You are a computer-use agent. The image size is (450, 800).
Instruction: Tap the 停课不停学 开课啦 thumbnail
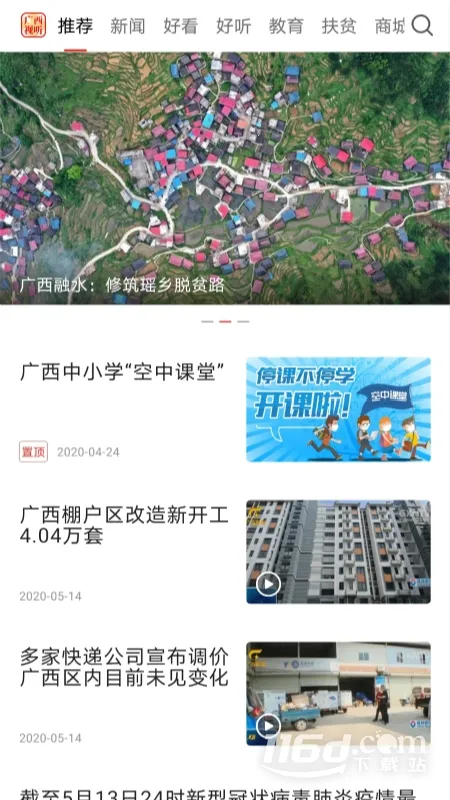[x=339, y=409]
